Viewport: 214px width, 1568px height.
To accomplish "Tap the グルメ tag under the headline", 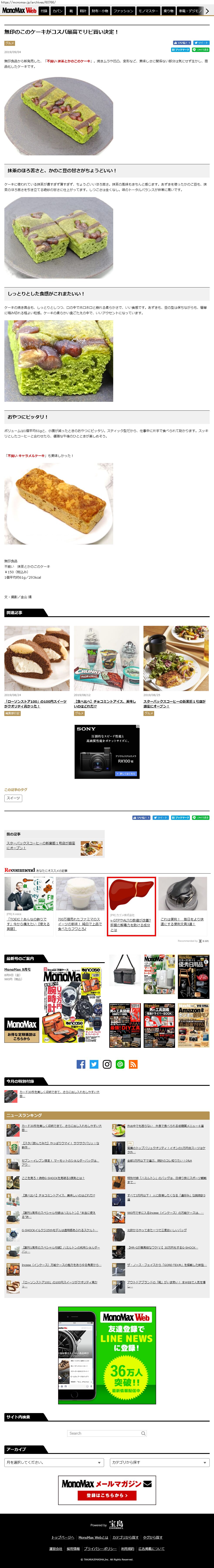I will pos(9,43).
